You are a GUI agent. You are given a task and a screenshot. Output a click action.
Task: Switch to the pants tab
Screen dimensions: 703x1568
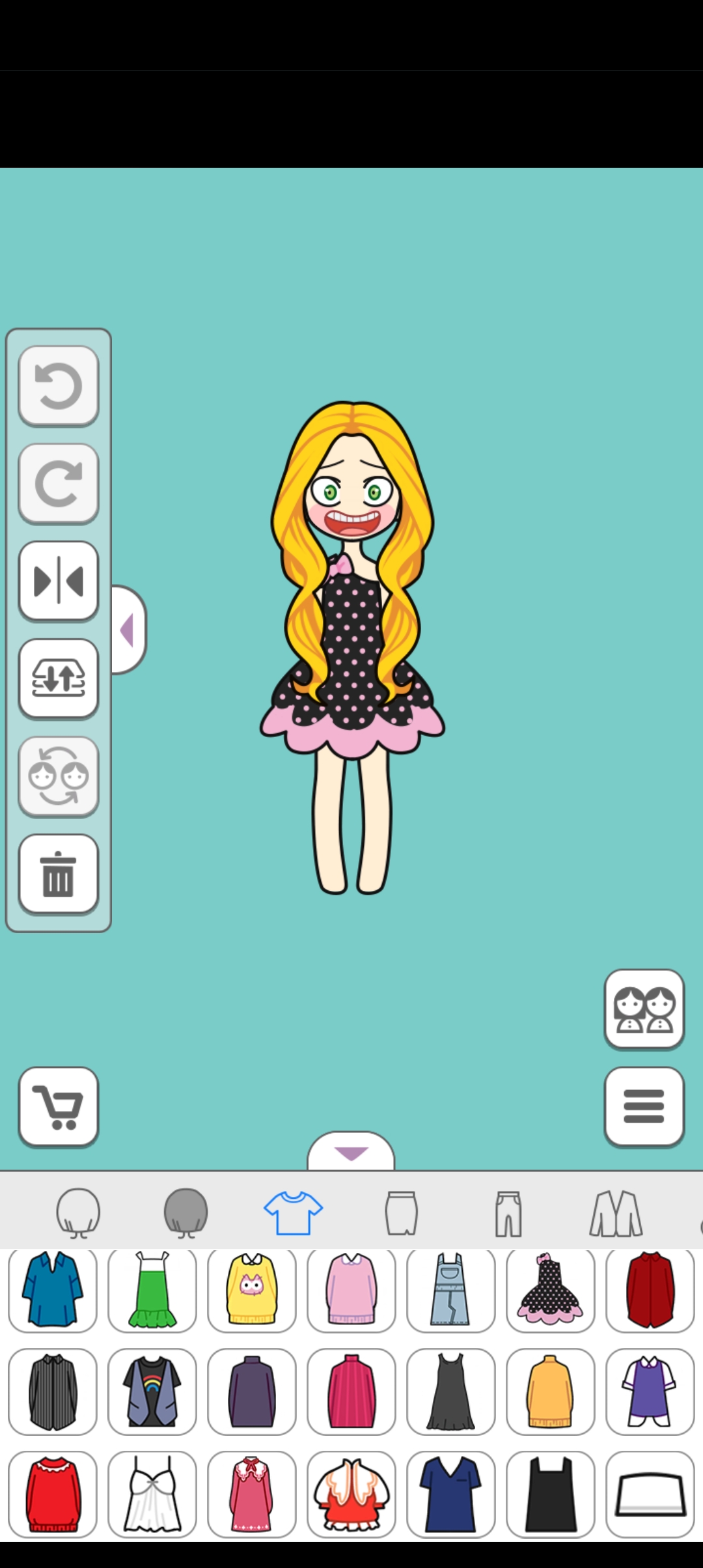point(508,1212)
